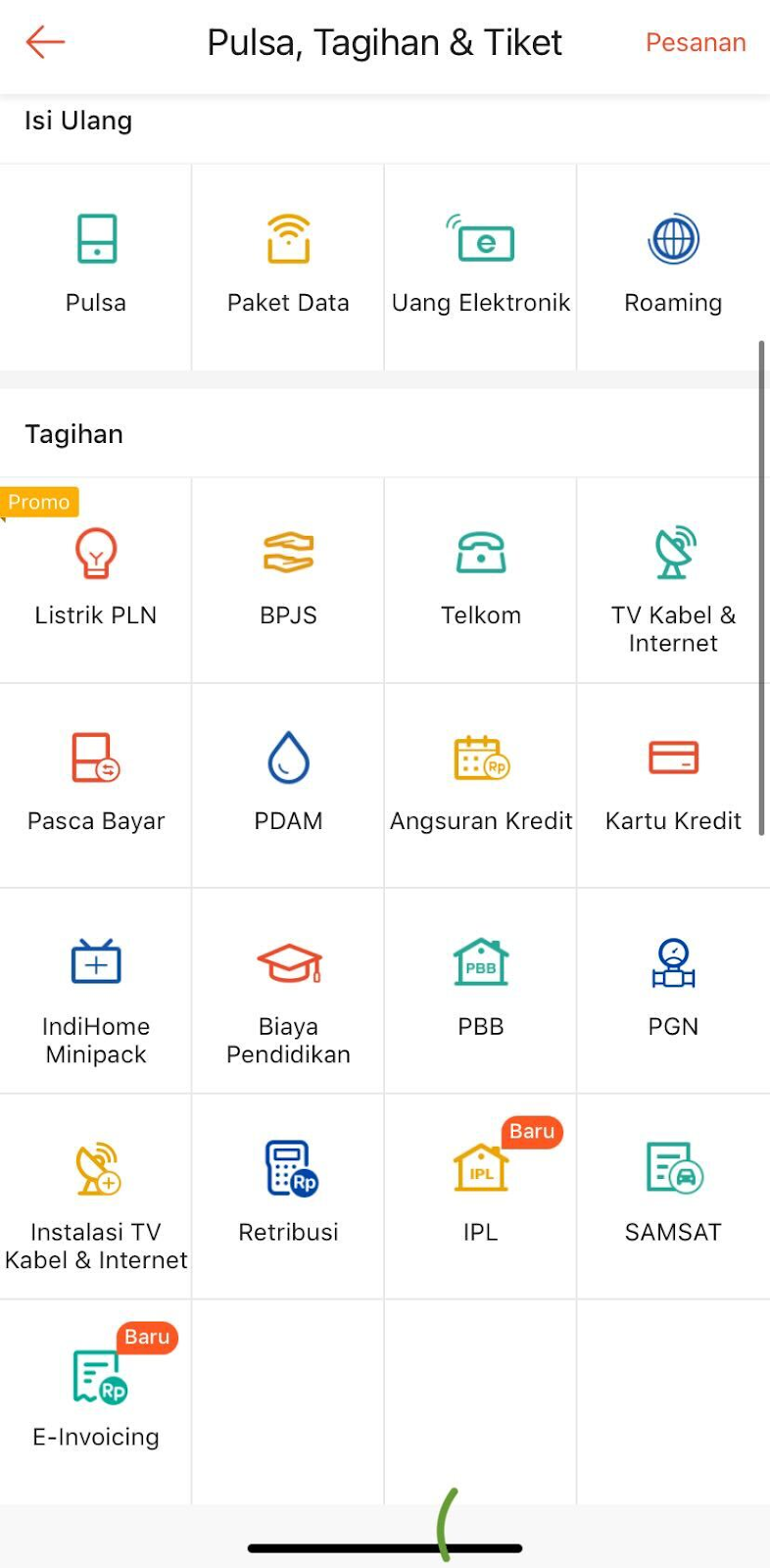Pay PDAM water bill
This screenshot has height=1568, width=770.
(288, 786)
